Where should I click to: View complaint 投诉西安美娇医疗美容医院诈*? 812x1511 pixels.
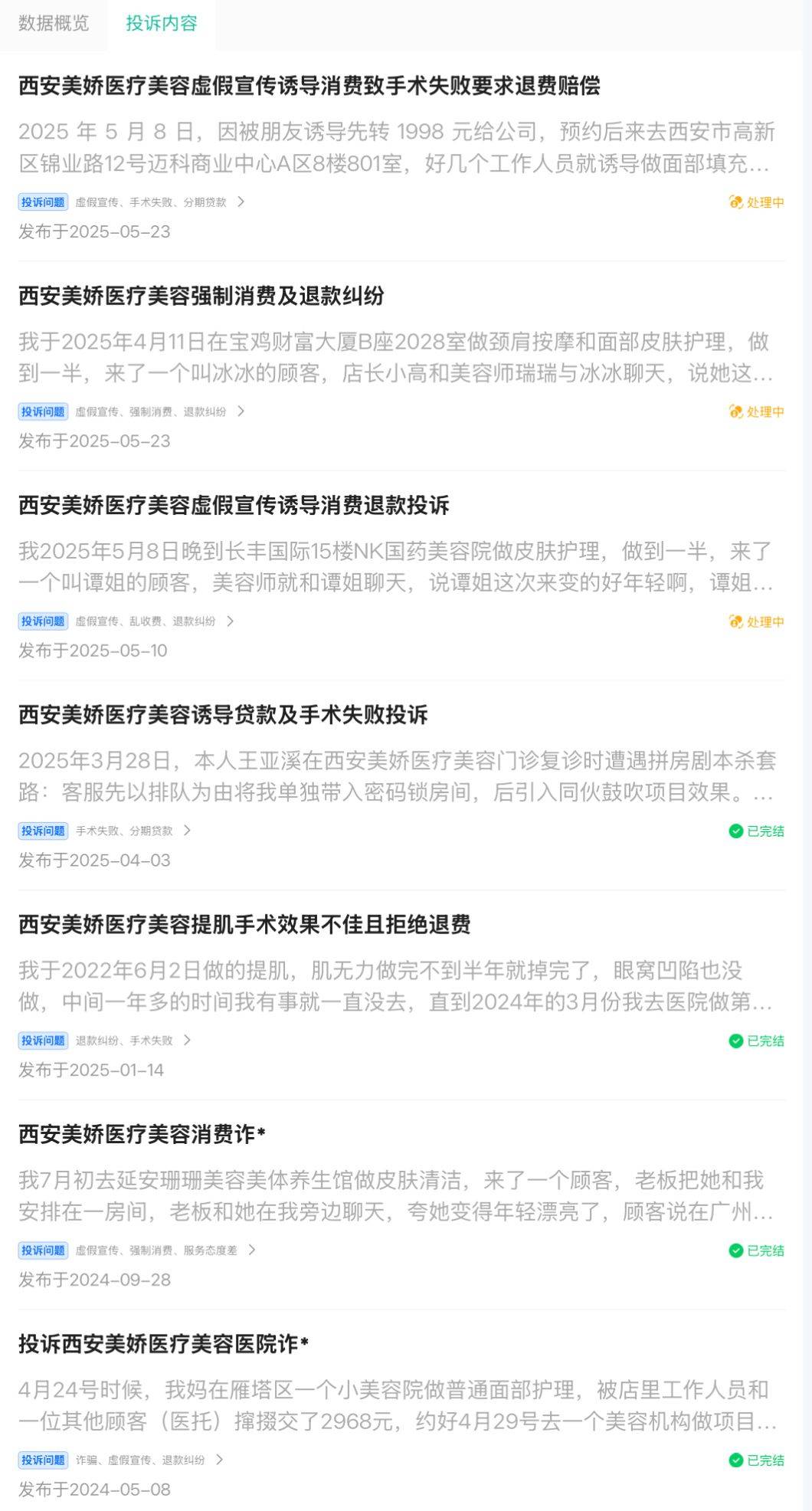(x=163, y=1344)
